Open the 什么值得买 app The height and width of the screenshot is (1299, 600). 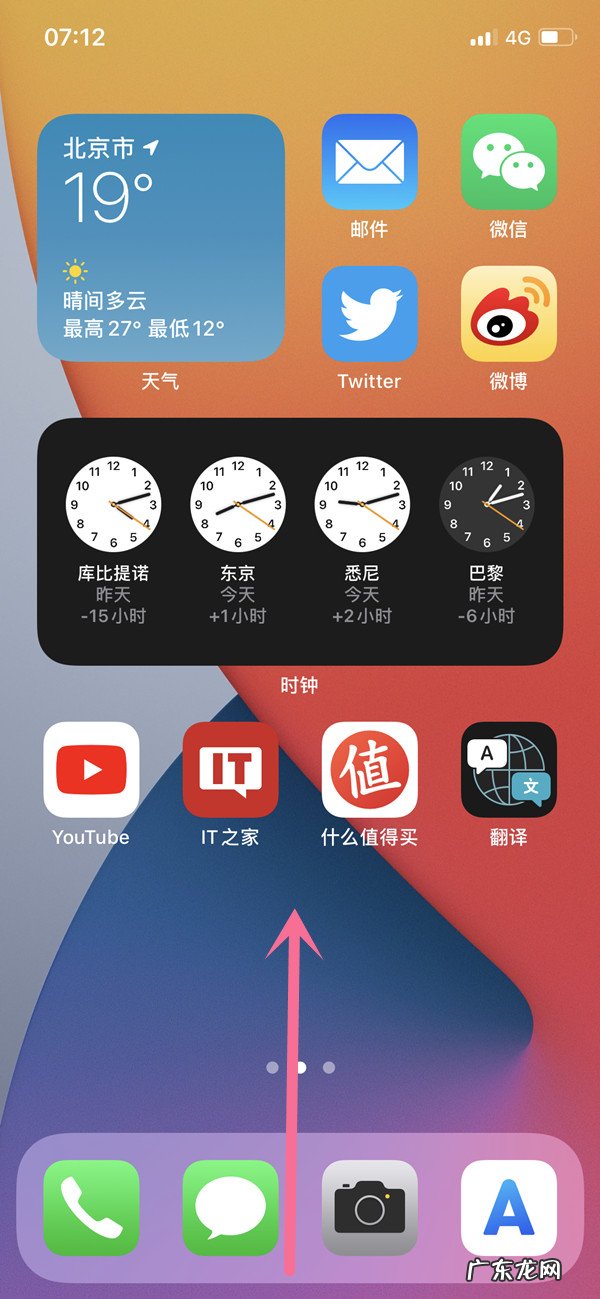pos(369,769)
